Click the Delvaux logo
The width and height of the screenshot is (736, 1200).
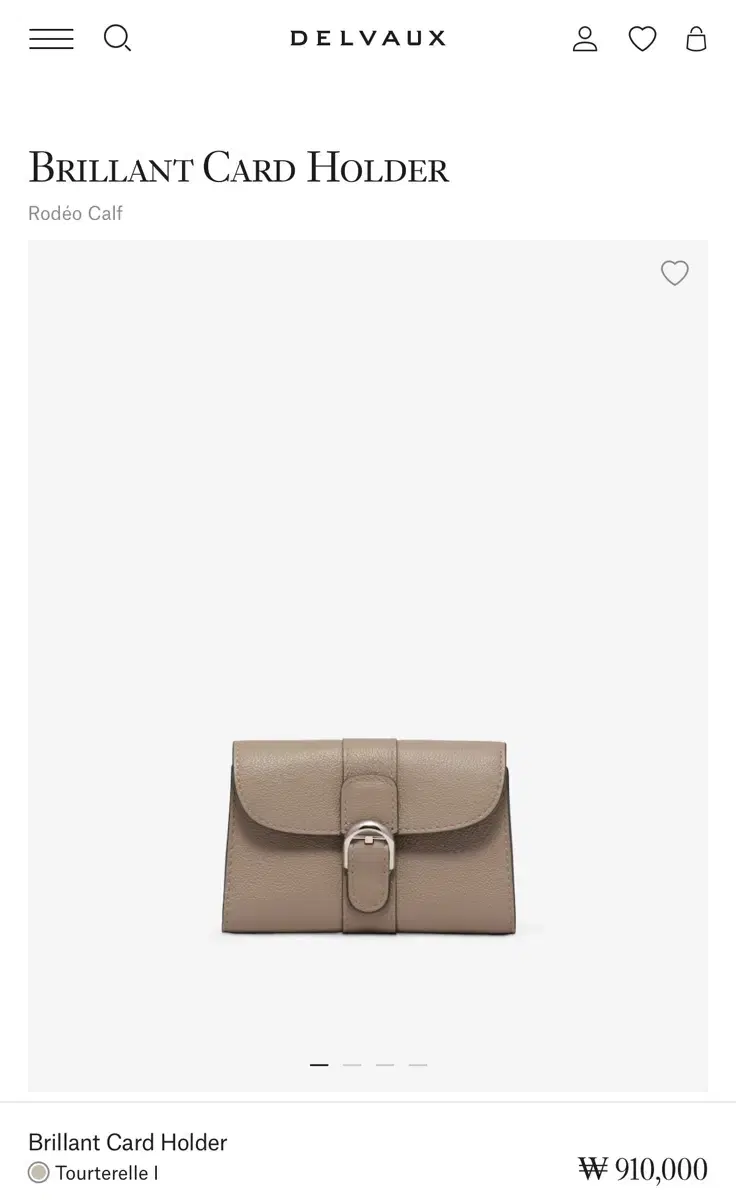(367, 38)
